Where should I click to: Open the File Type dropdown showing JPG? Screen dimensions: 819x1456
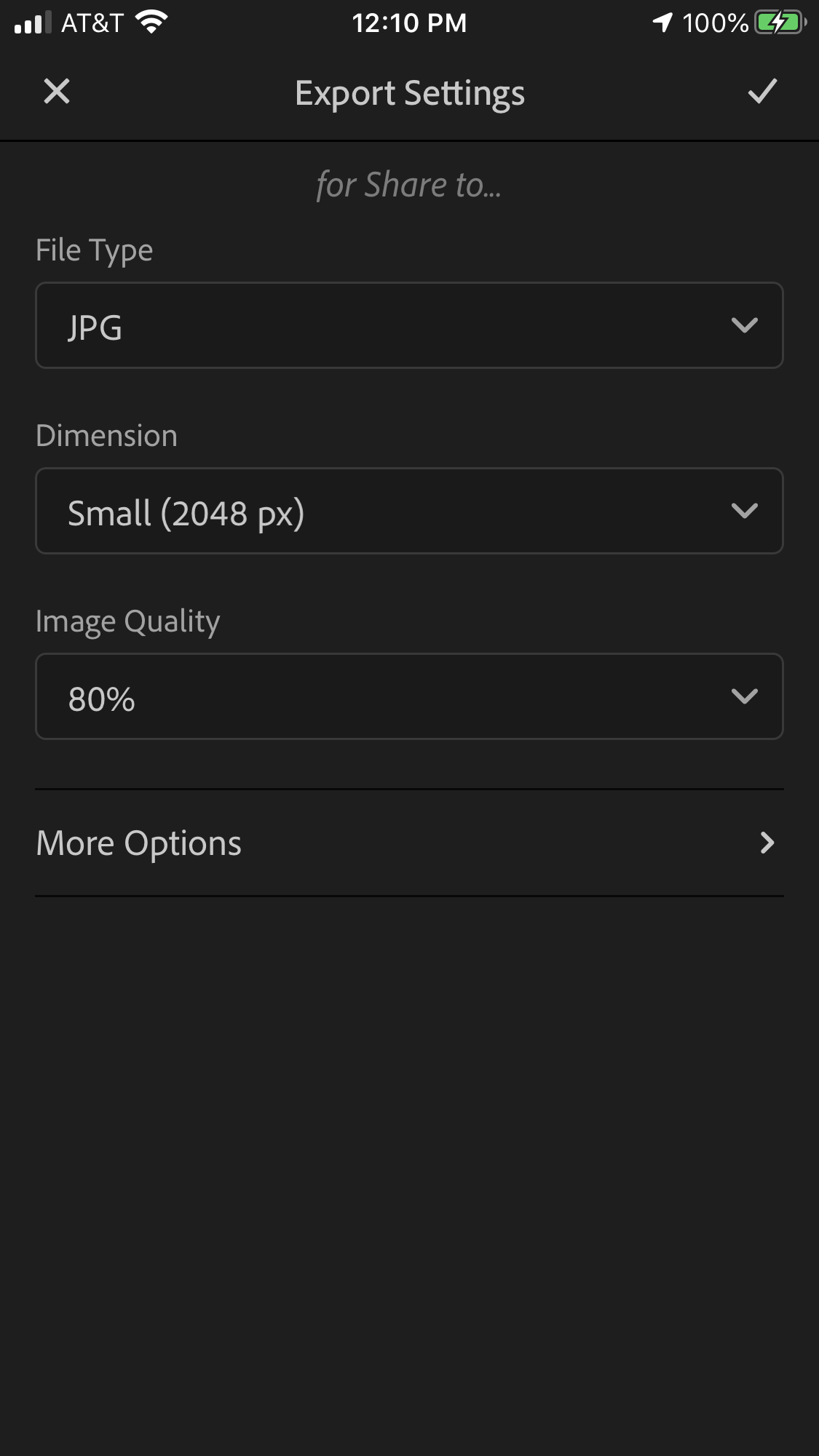(x=409, y=325)
